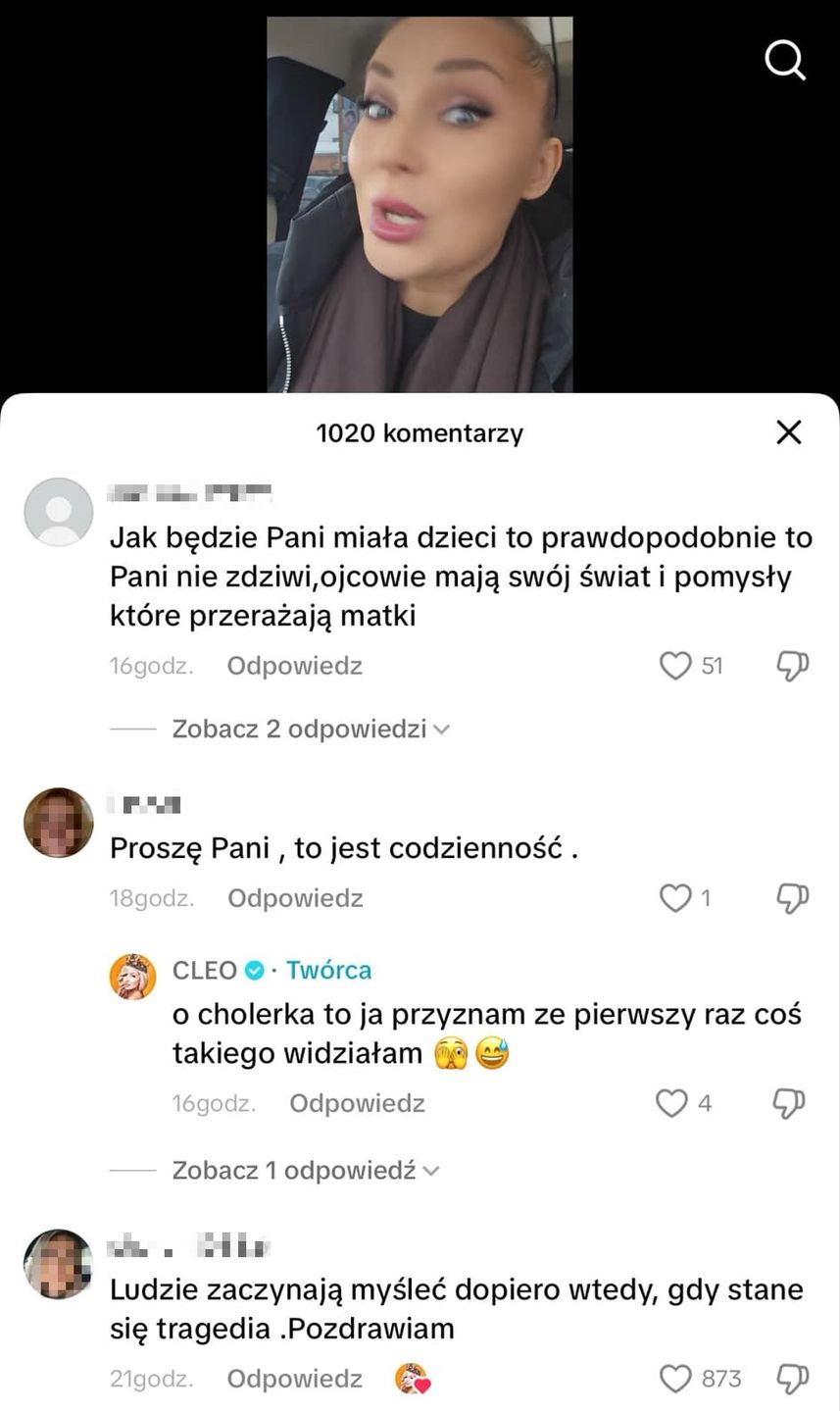Screen dimensions: 840x1411
Task: Open the avatar of the 'Proszę Pani' commenter
Action: click(58, 822)
